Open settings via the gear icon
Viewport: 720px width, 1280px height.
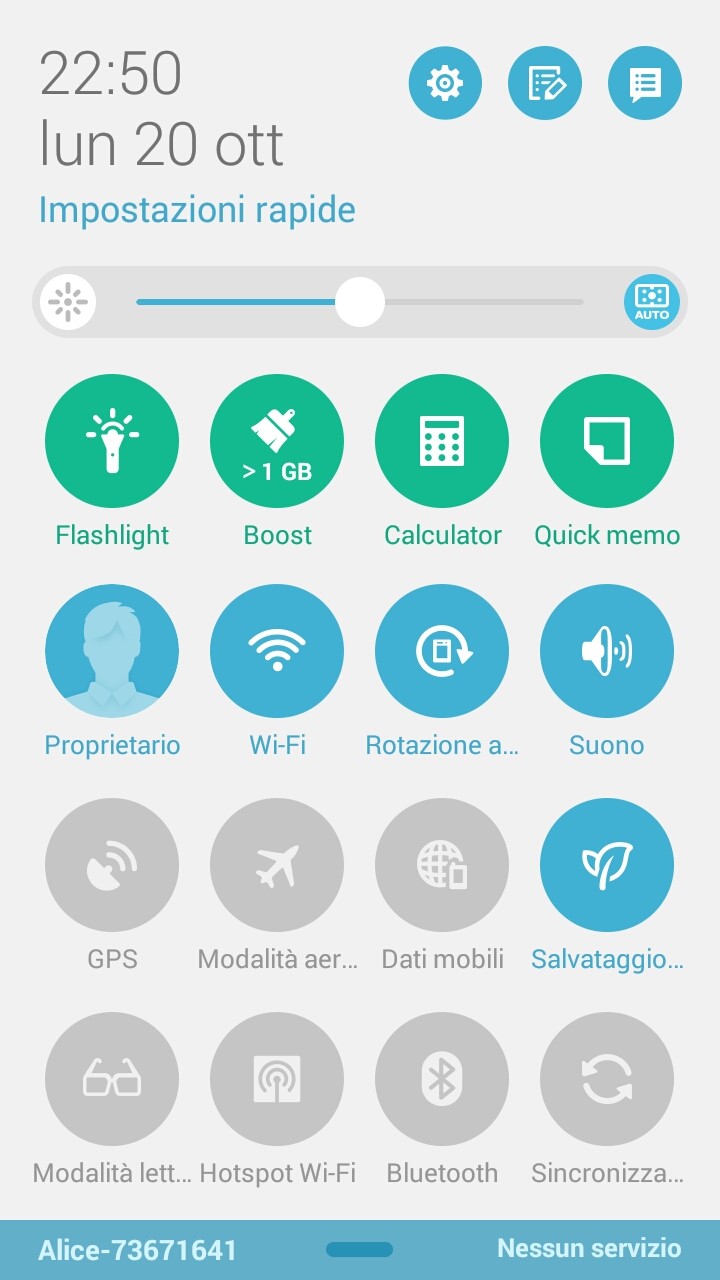[x=445, y=83]
